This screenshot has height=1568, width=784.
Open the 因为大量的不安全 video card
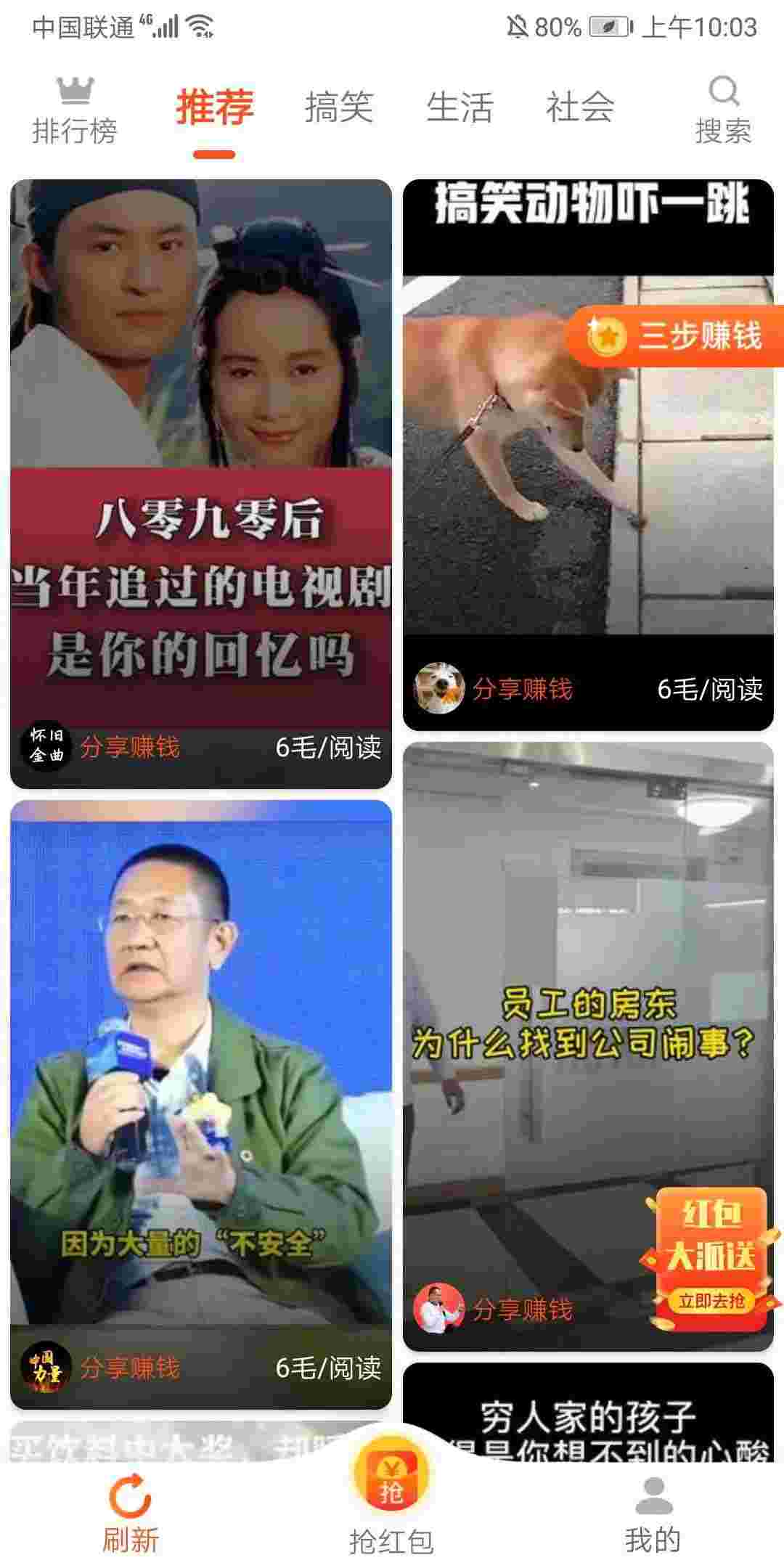[201, 1105]
